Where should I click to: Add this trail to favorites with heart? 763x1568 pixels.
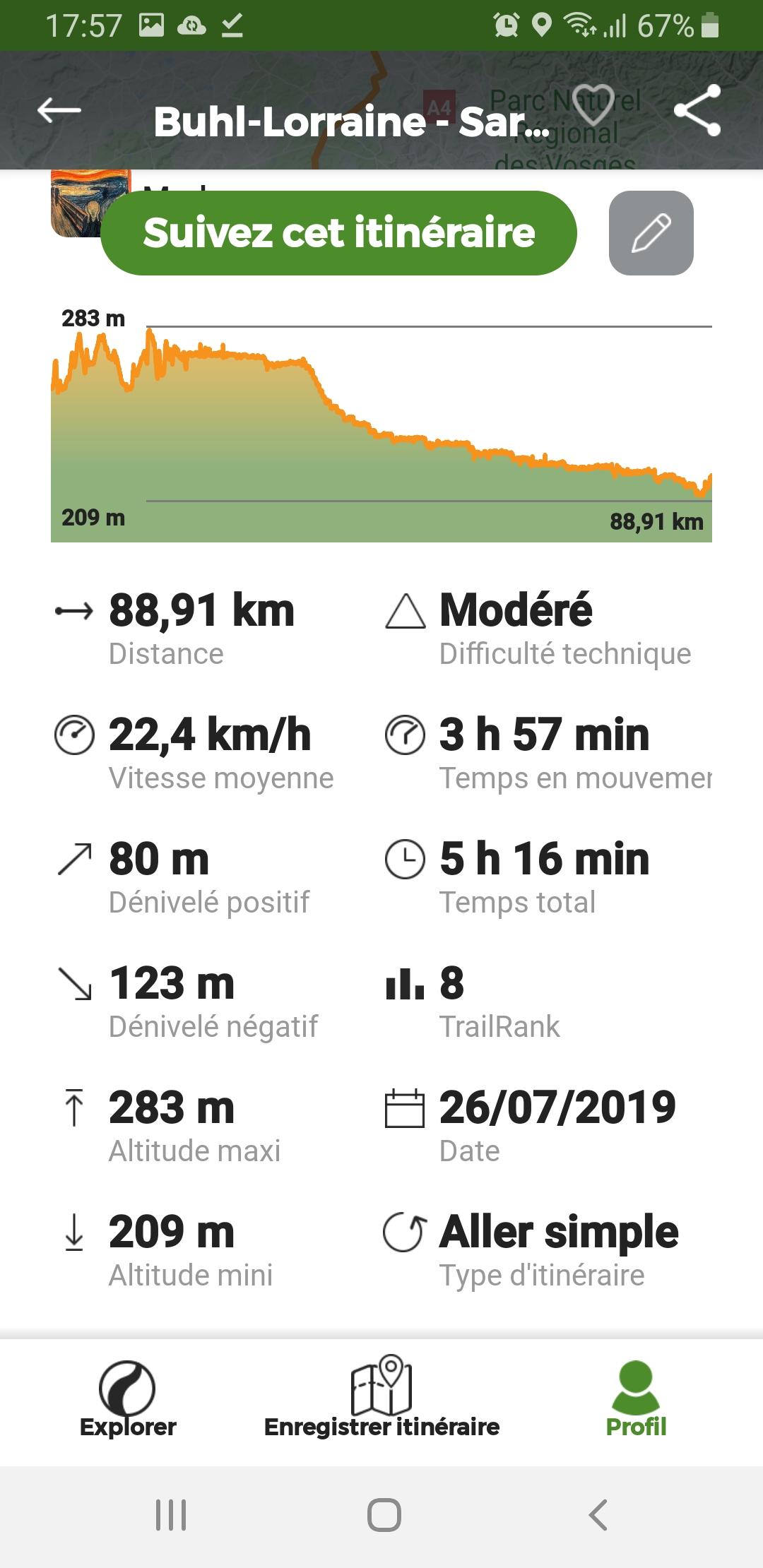593,105
